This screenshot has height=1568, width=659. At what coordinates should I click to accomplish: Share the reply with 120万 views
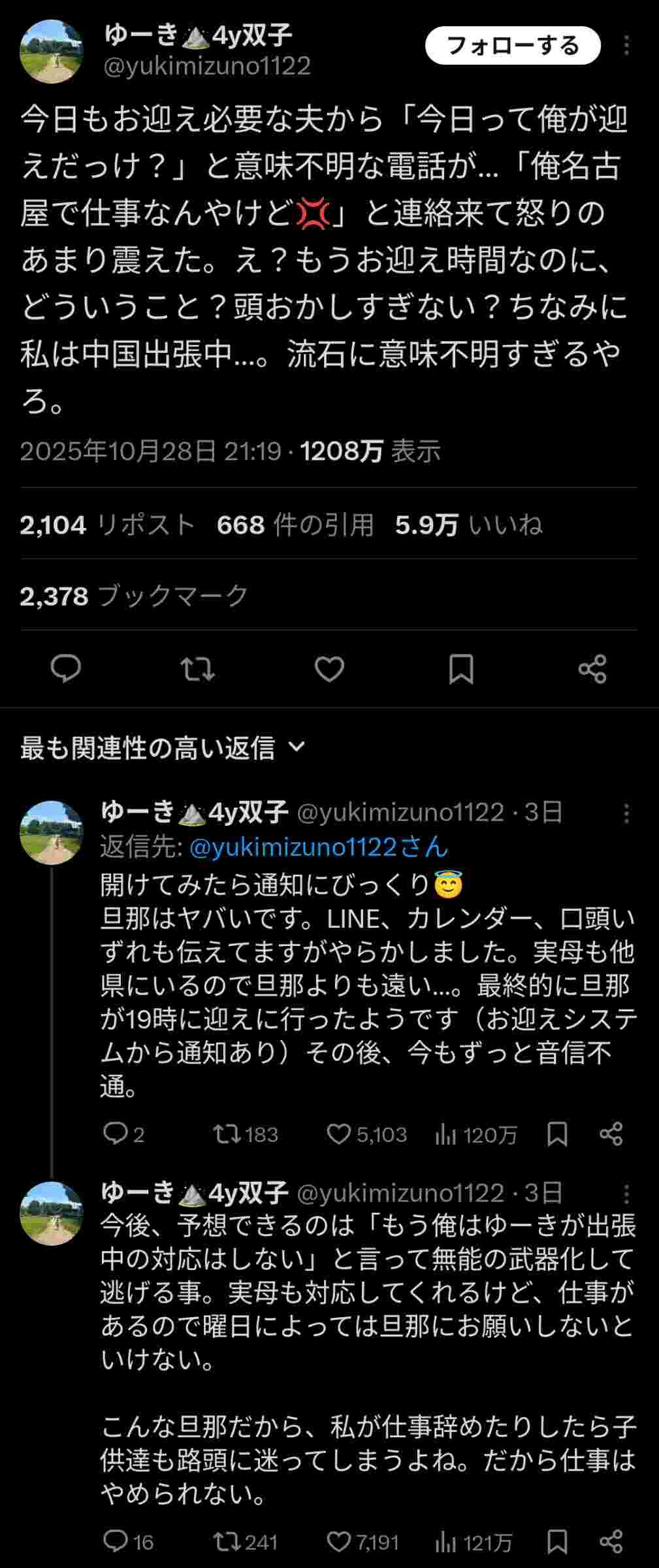coord(611,1134)
